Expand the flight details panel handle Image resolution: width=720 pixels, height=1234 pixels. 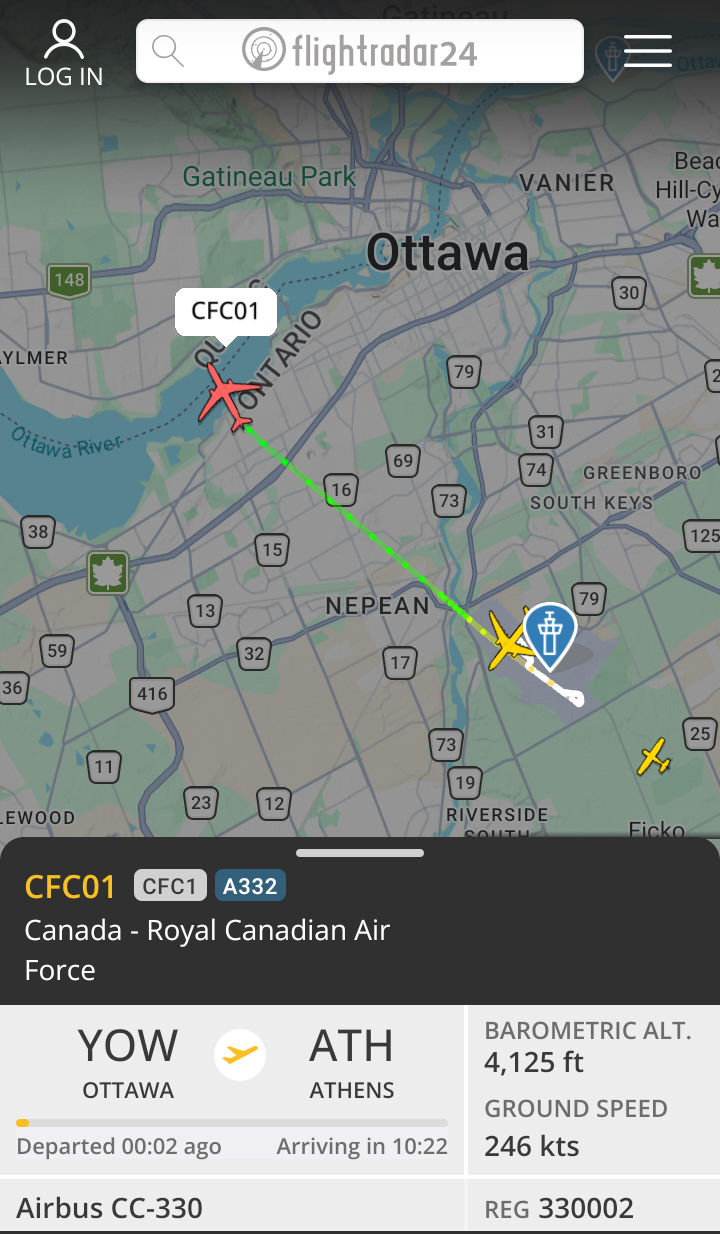point(360,853)
